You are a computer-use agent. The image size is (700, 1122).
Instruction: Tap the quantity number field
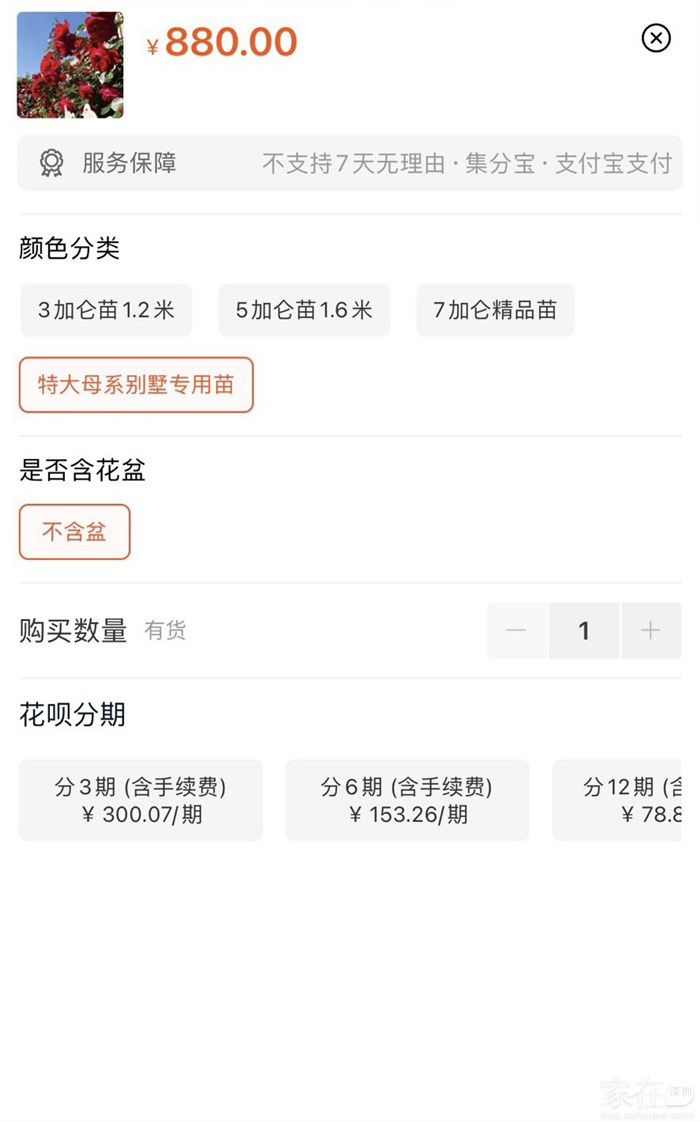point(584,631)
